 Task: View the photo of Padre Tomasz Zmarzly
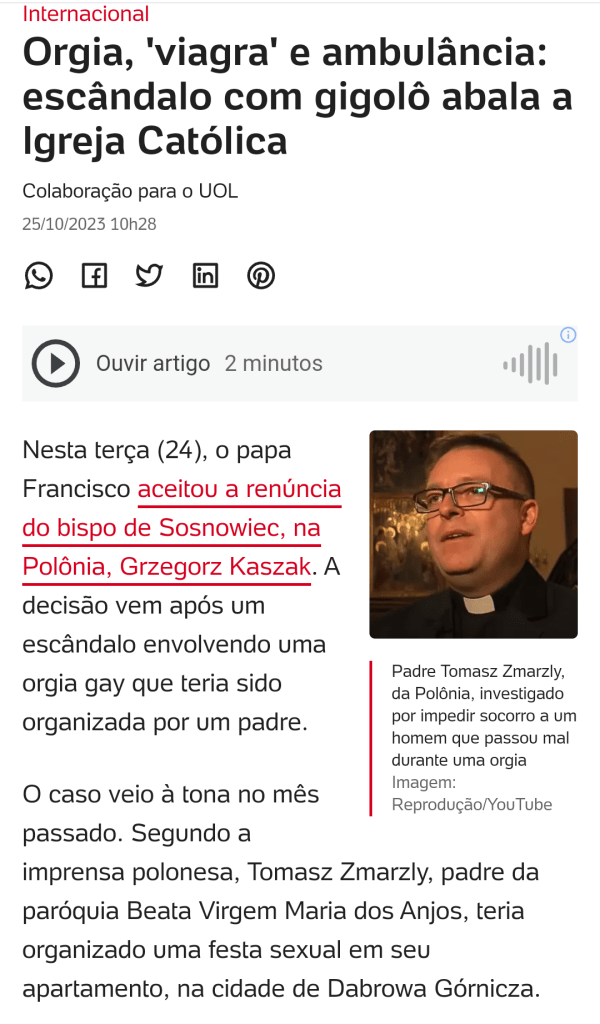pos(473,534)
